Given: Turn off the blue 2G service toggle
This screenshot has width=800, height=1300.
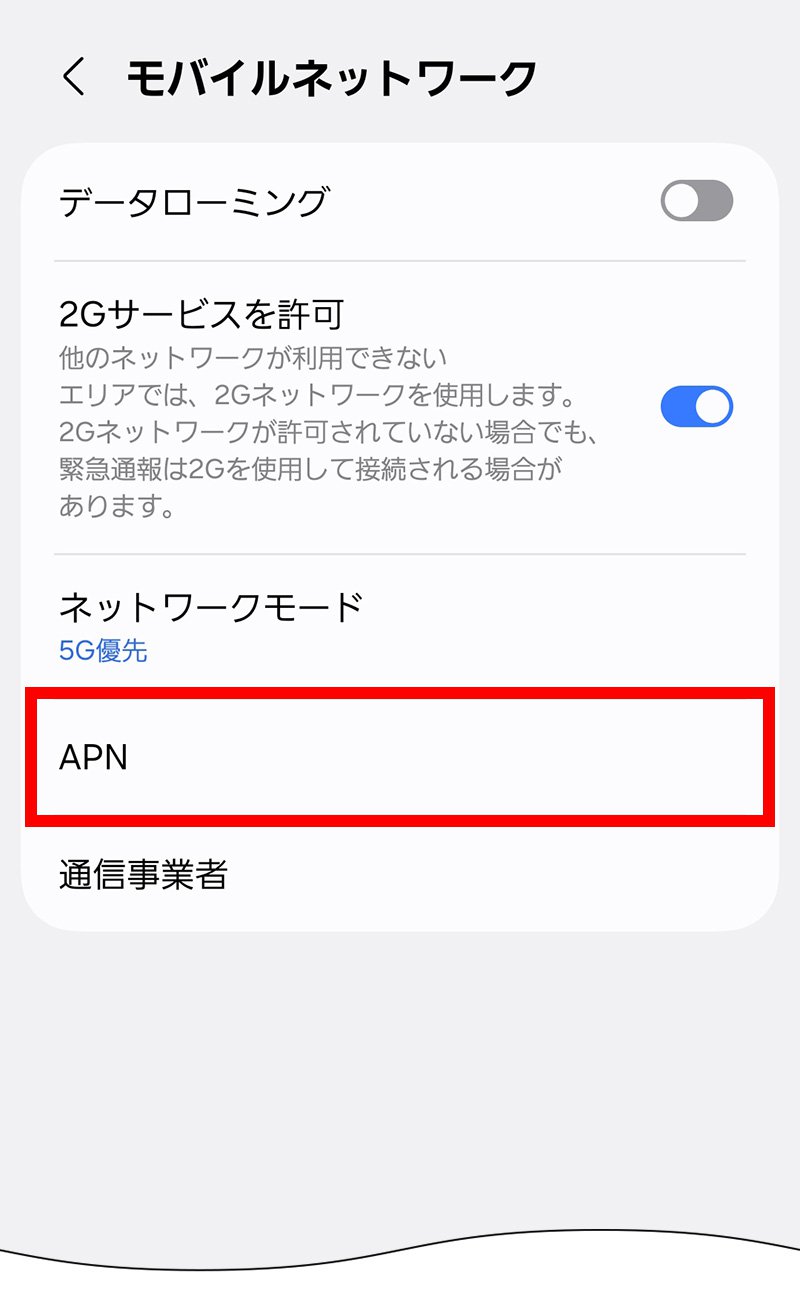Looking at the screenshot, I should (697, 406).
